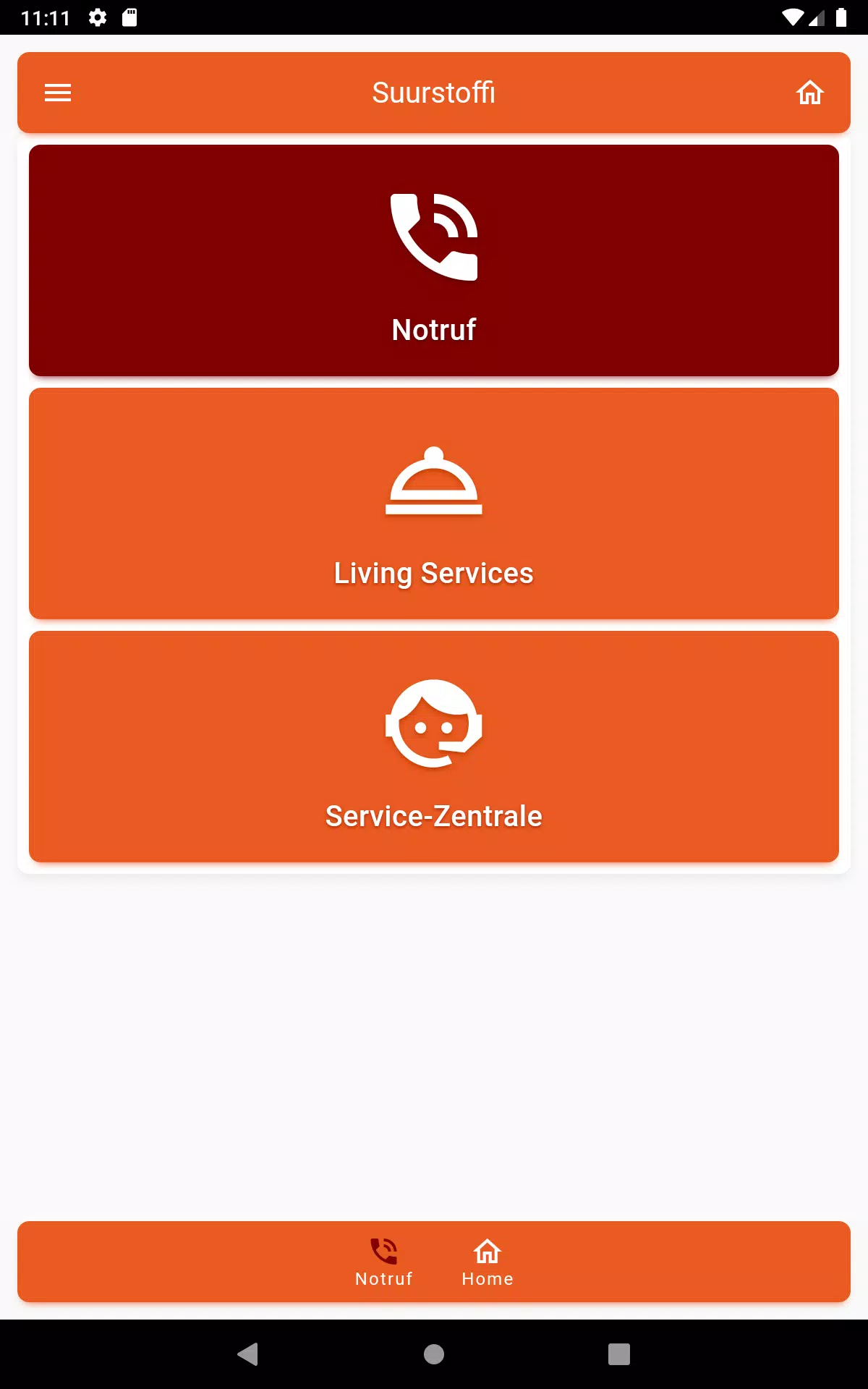Click the home icon in the top toolbar
The image size is (868, 1389).
tap(810, 93)
